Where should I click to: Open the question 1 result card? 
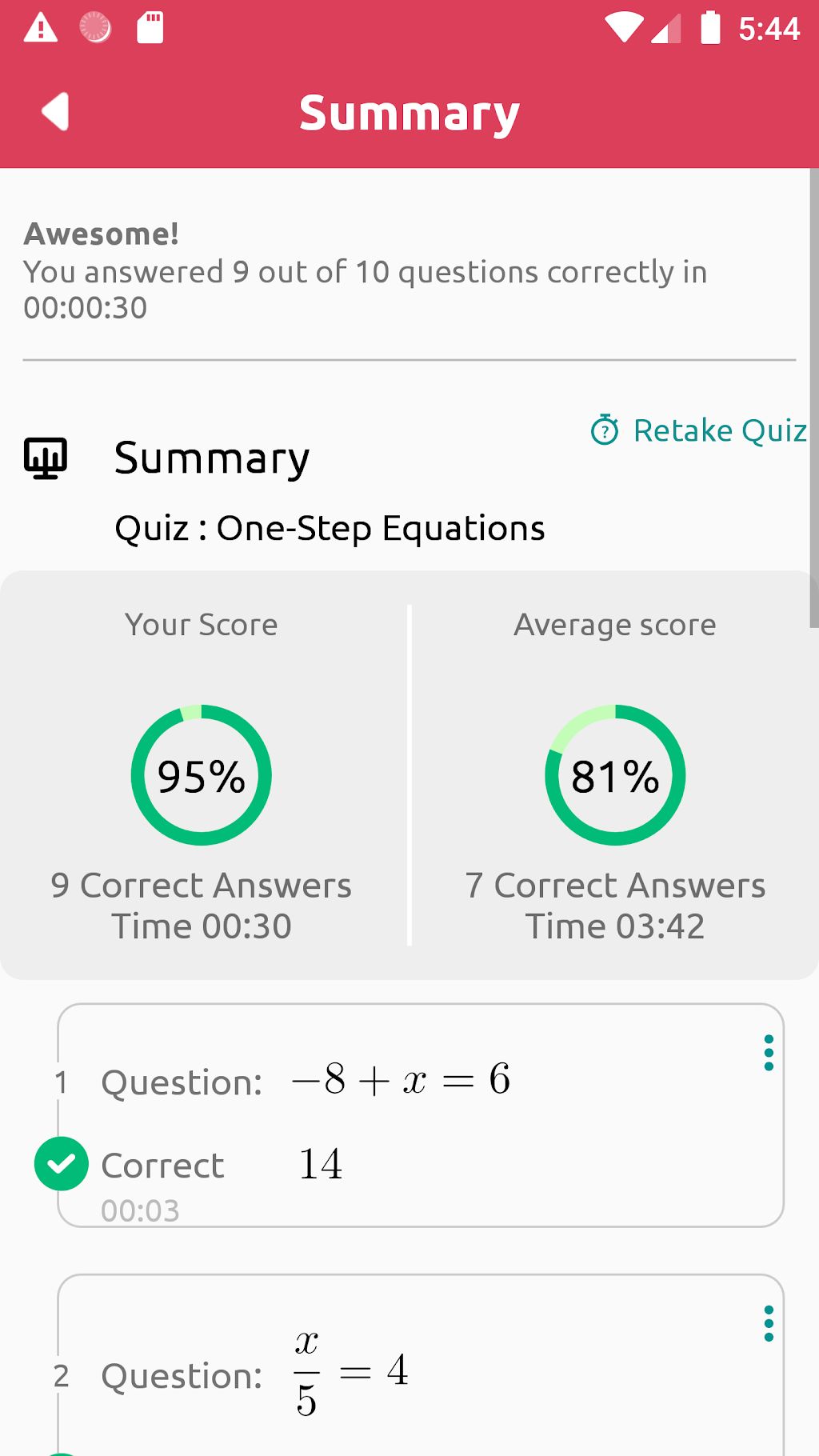[x=421, y=1115]
